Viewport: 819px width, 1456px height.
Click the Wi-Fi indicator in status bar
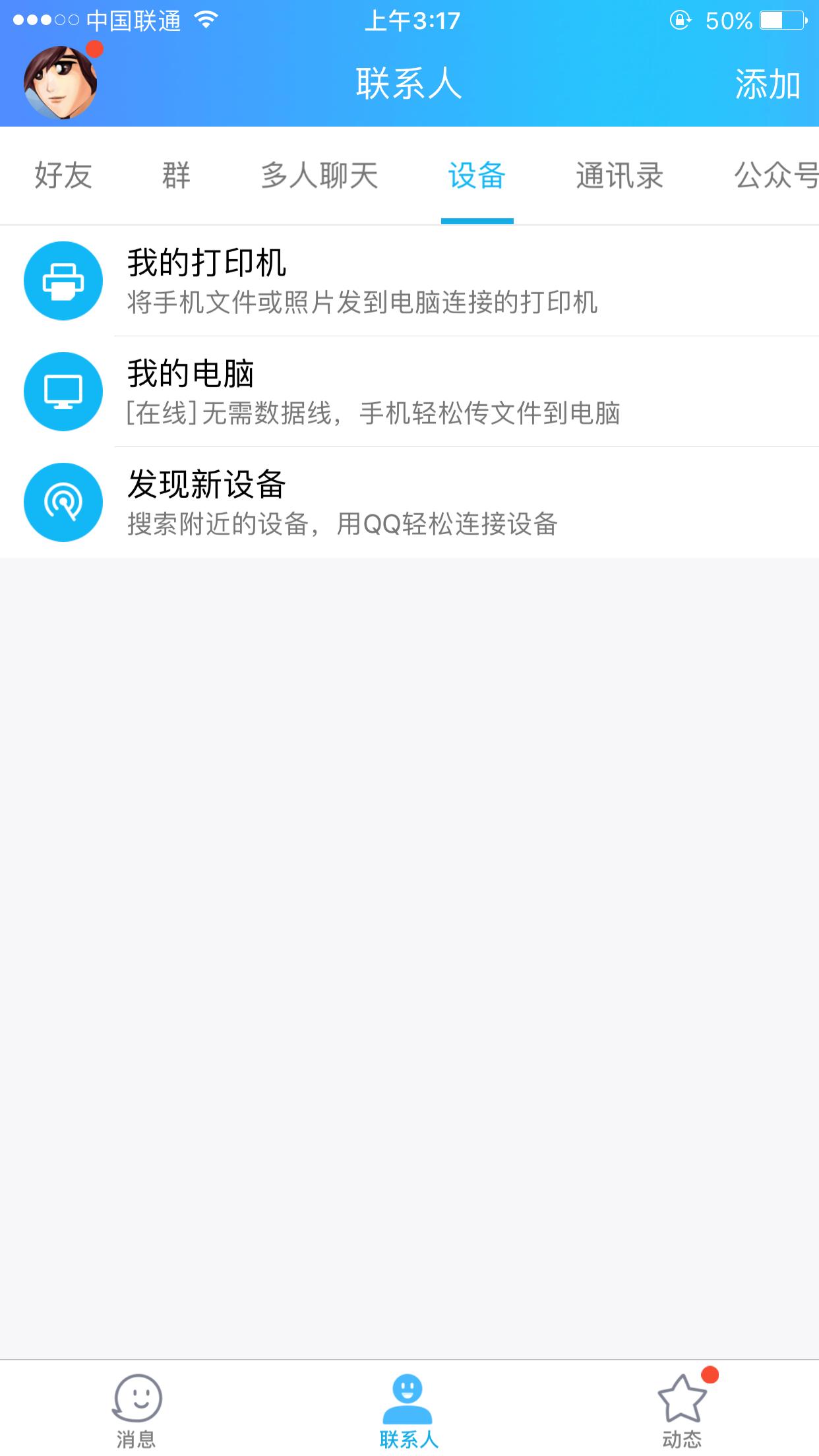tap(205, 20)
